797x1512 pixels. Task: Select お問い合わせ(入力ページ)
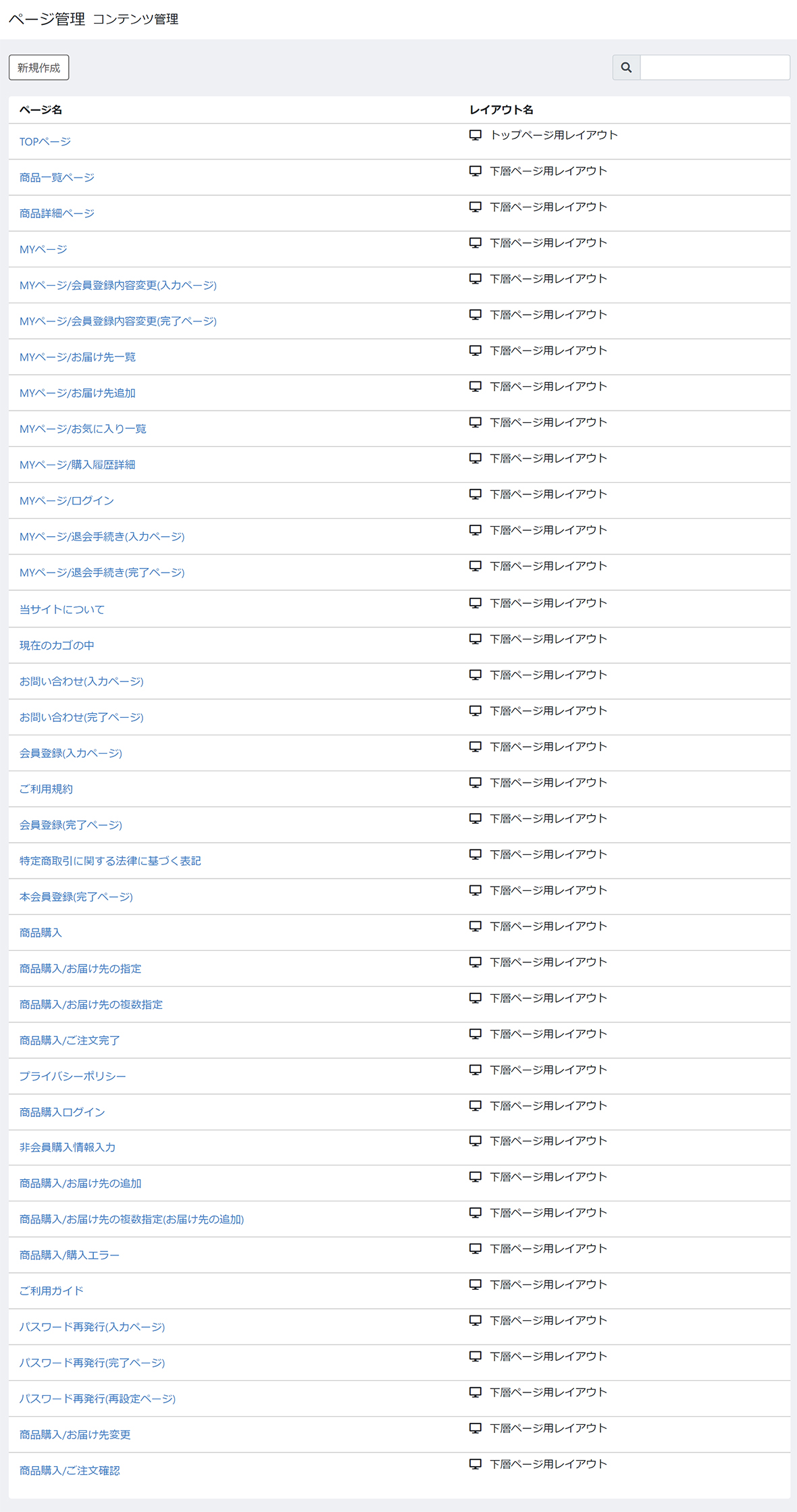coord(82,681)
